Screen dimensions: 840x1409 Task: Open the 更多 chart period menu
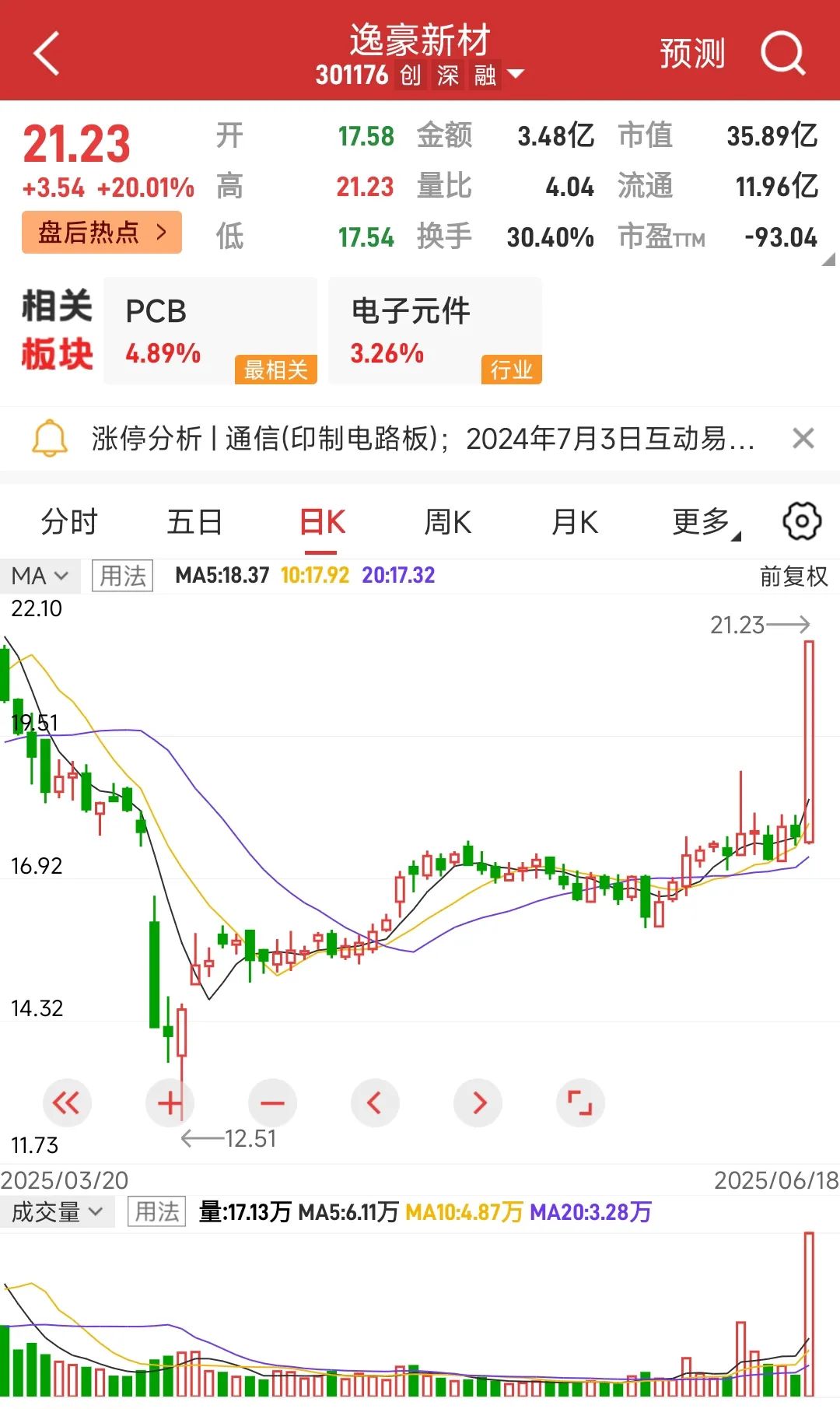705,522
